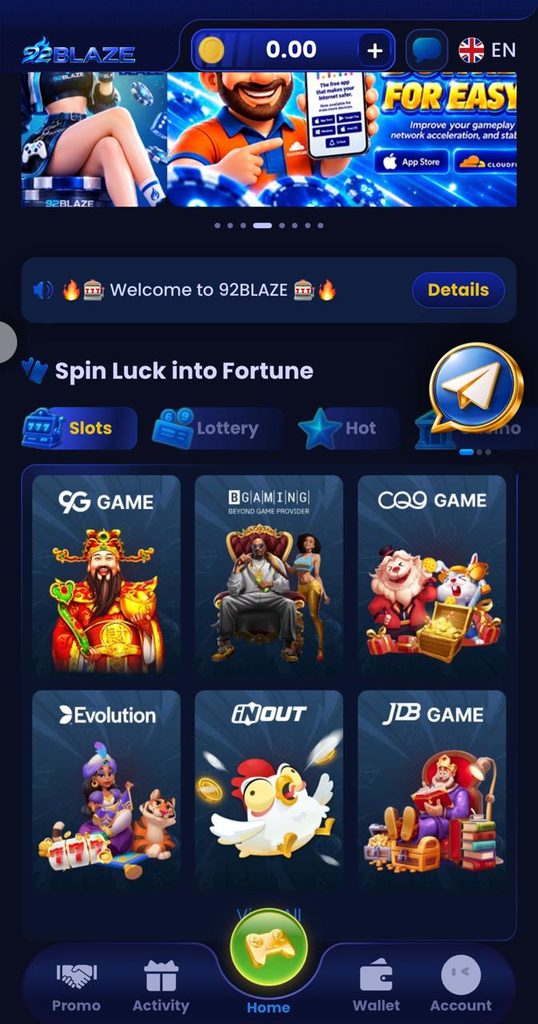538x1024 pixels.
Task: Open the iNOUT provider card
Action: [269, 790]
